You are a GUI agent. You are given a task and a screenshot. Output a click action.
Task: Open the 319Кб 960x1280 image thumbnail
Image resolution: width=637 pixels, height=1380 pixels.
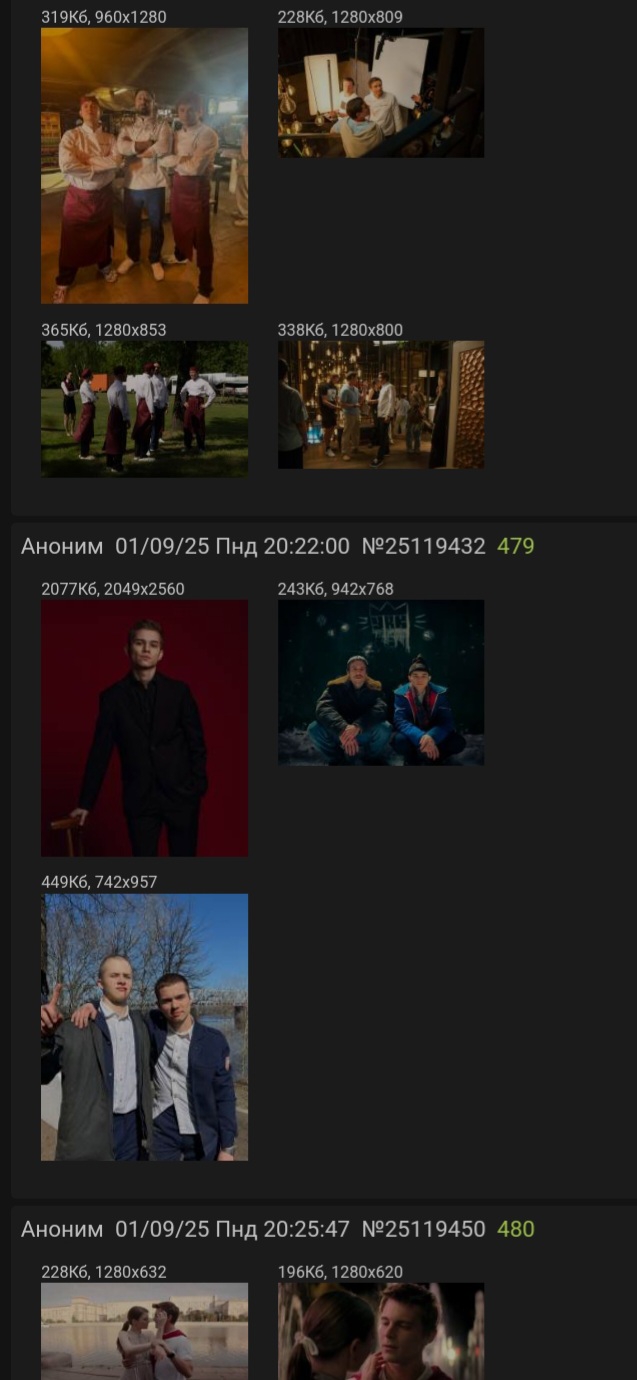click(144, 166)
